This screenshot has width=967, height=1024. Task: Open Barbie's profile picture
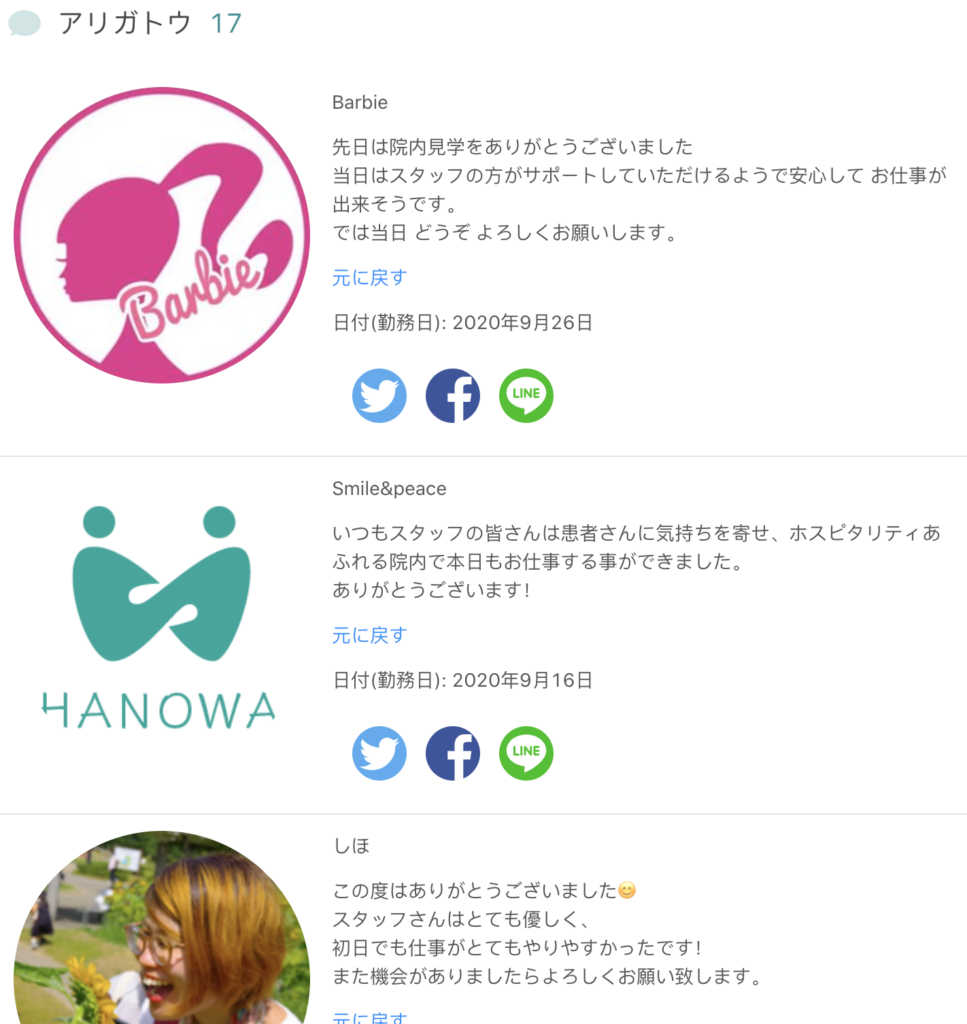[x=162, y=235]
